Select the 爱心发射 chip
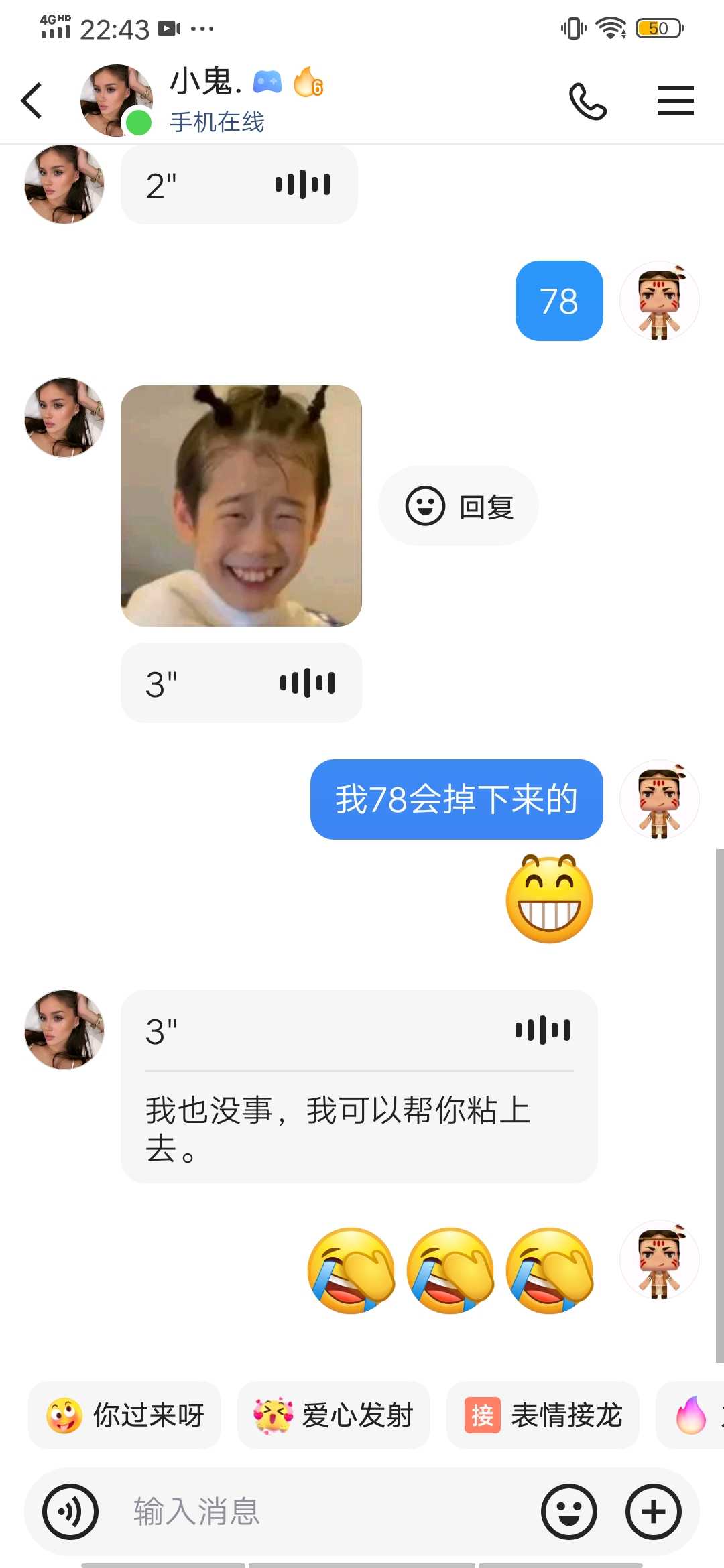The width and height of the screenshot is (724, 1568). (334, 1415)
